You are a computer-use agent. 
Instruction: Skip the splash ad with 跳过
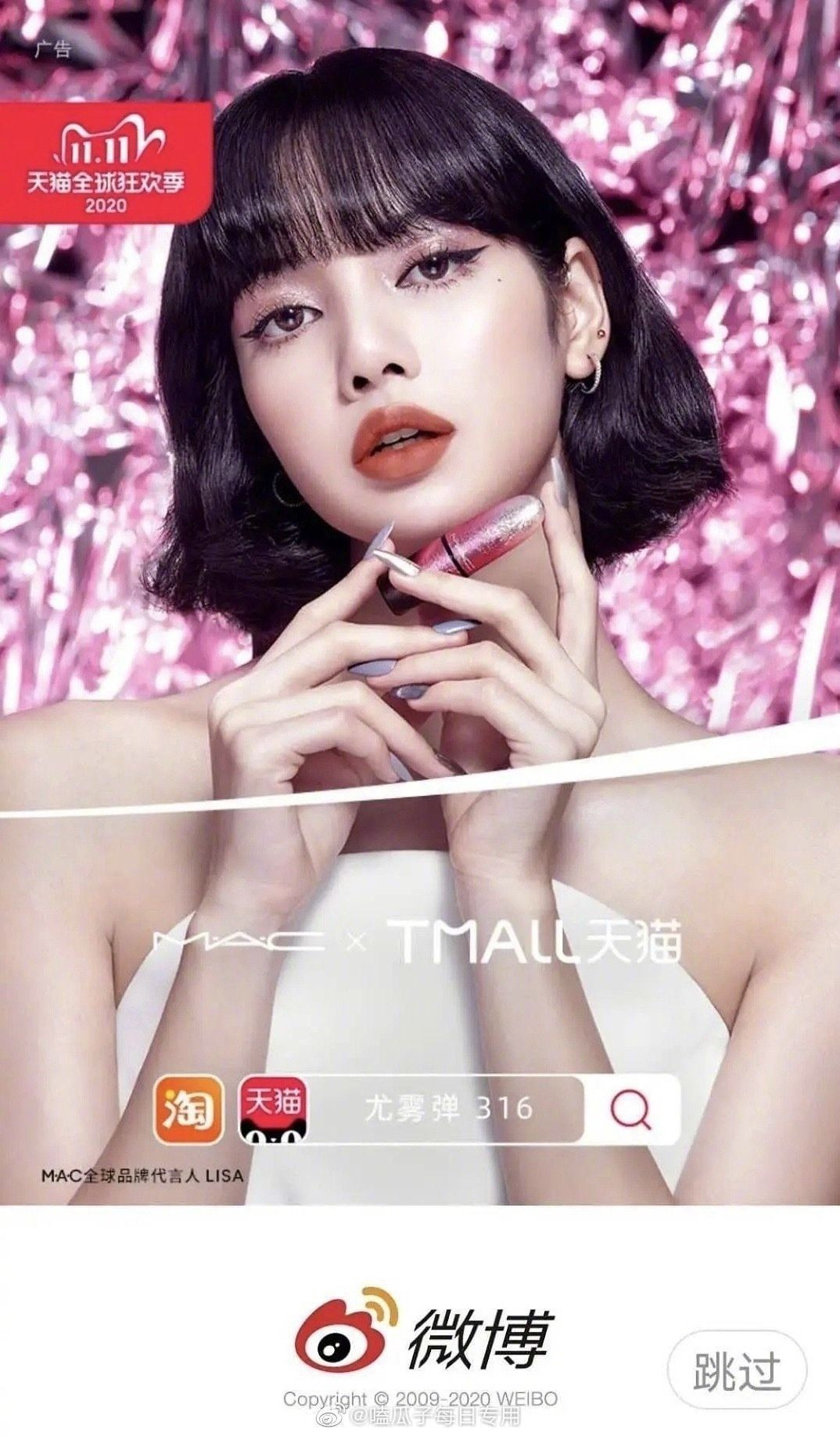click(x=736, y=1369)
